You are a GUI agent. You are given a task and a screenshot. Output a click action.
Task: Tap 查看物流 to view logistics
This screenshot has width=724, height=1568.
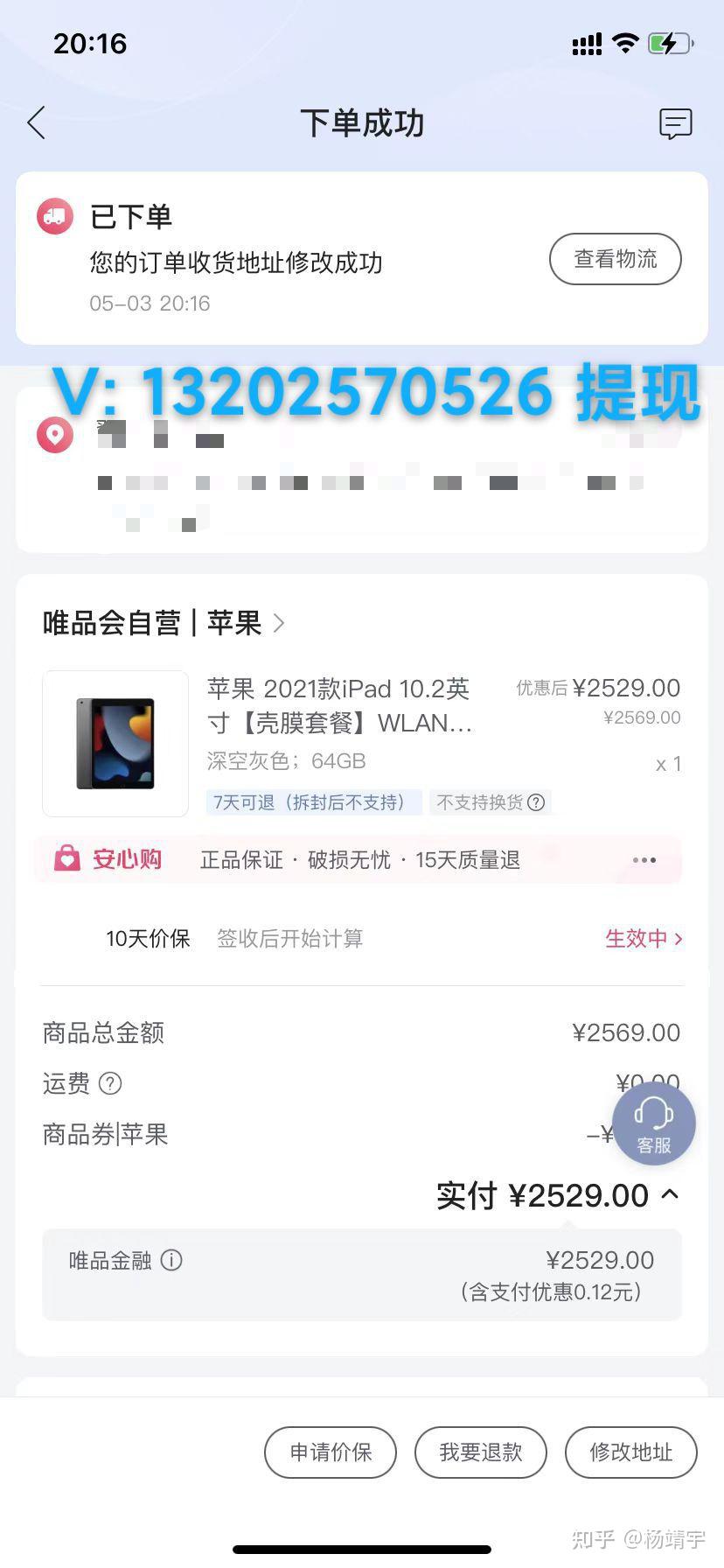tap(615, 259)
